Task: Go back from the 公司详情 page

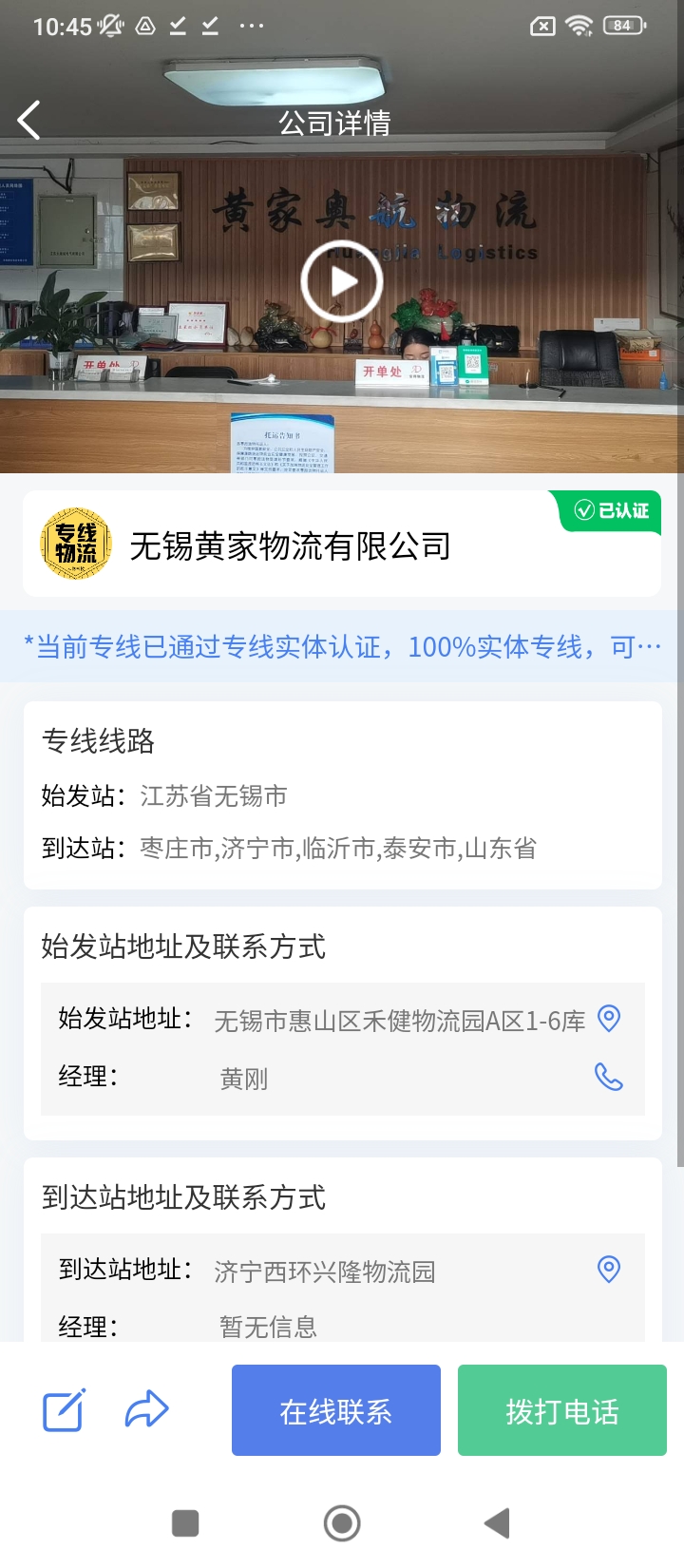Action: [29, 121]
